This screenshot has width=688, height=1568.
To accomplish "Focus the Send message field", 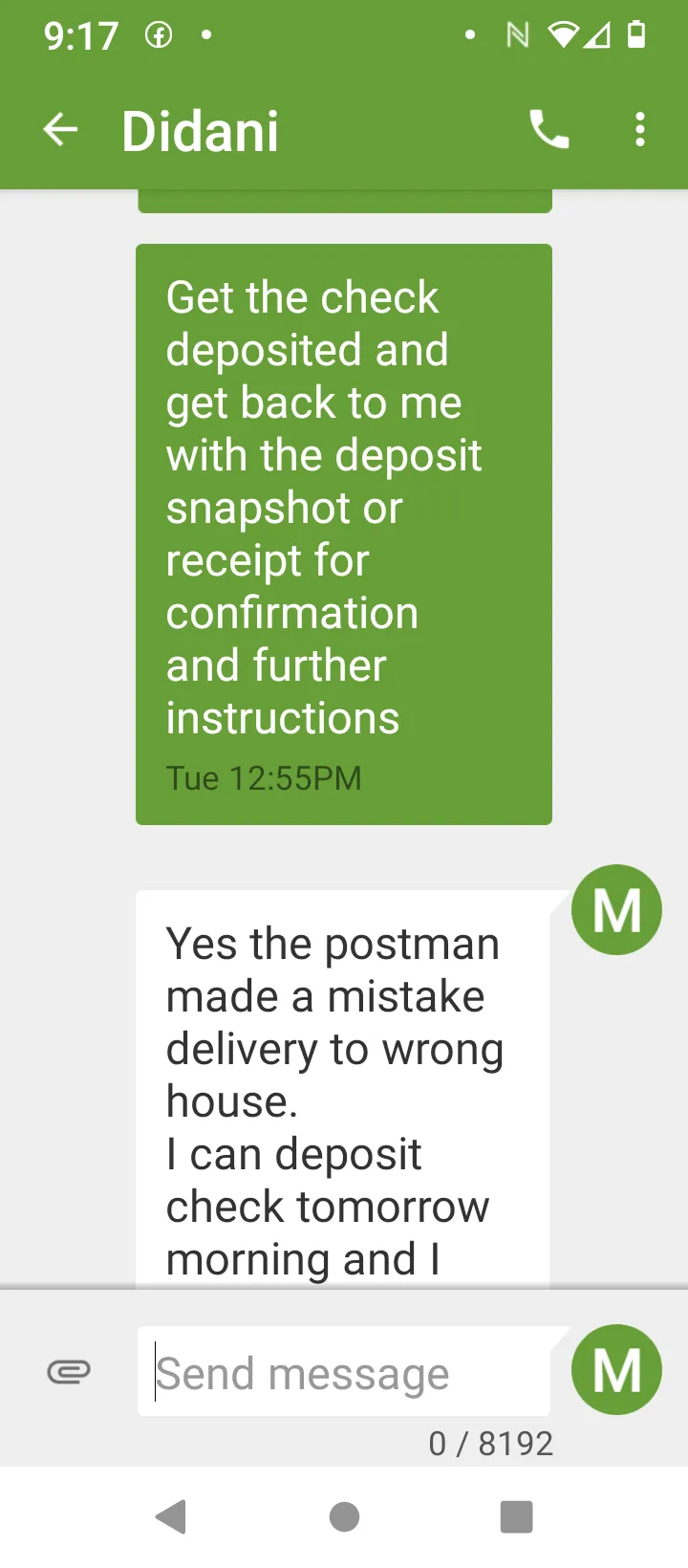I will click(x=344, y=1371).
